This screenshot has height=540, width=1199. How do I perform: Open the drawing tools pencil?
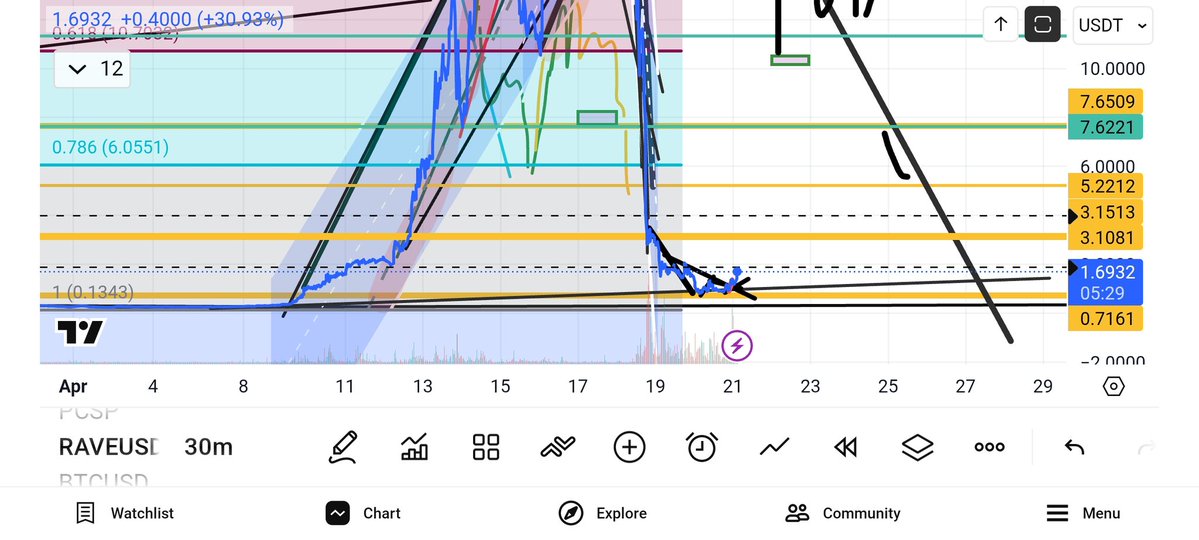tap(343, 447)
